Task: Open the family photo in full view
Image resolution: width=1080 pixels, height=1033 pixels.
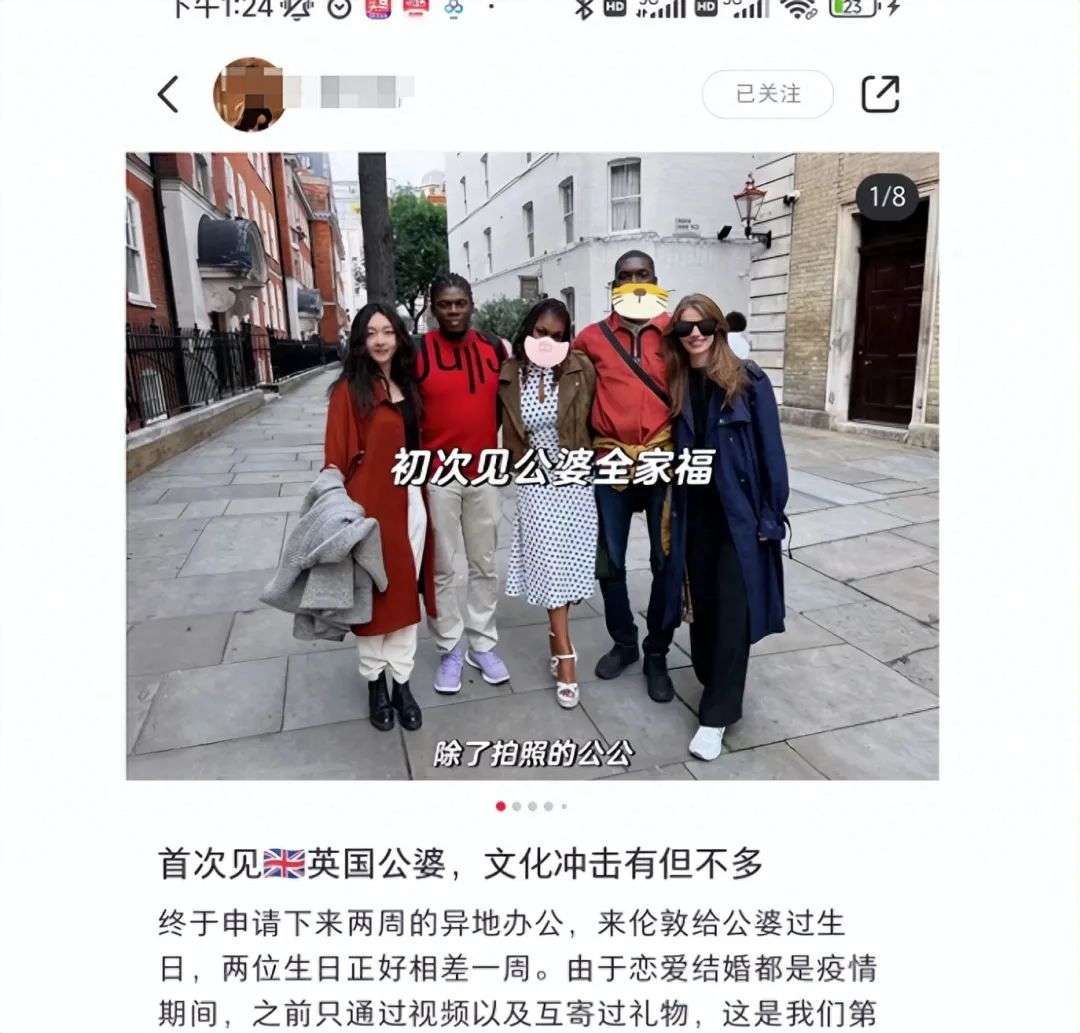Action: click(532, 465)
